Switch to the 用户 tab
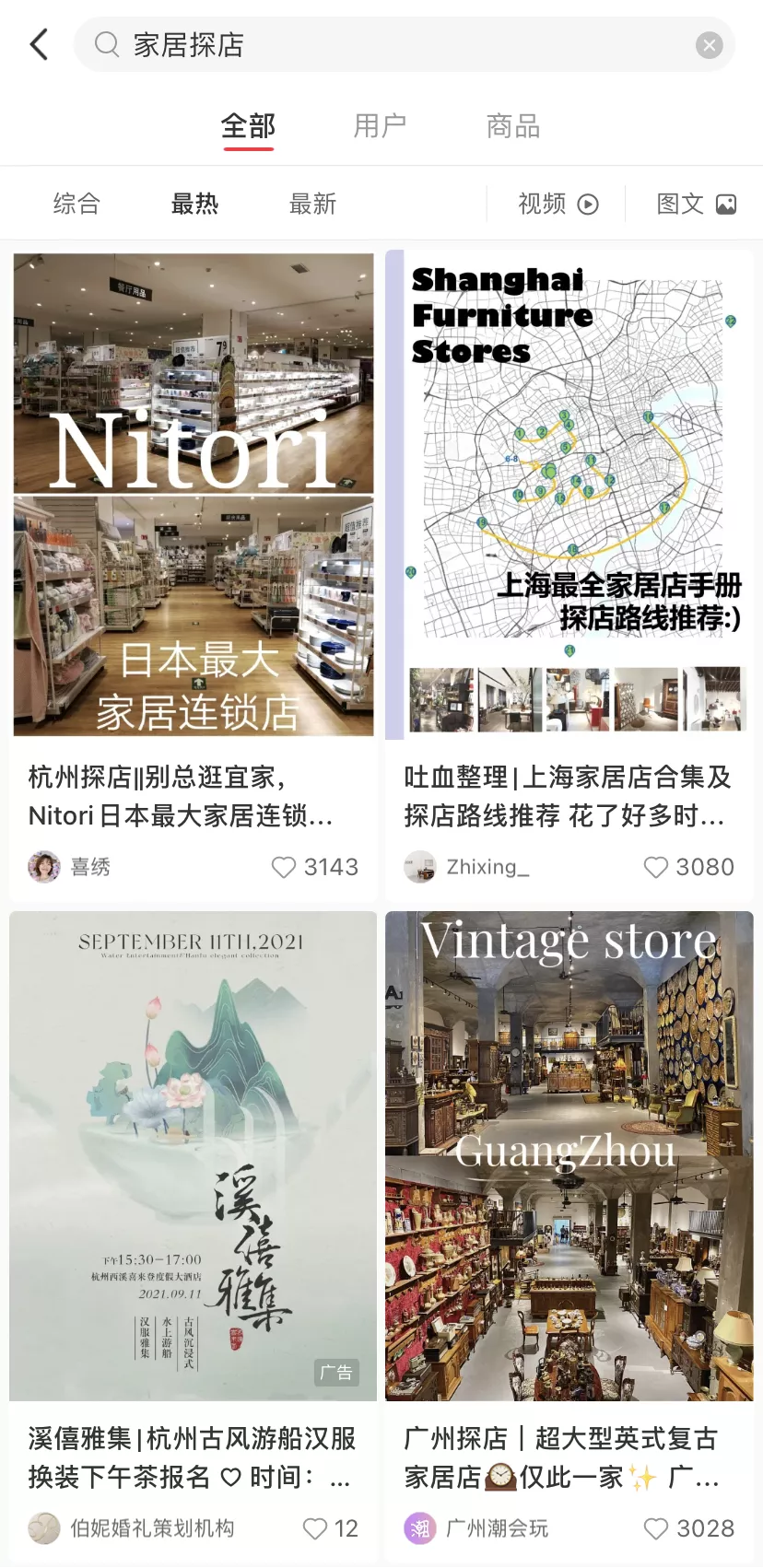The height and width of the screenshot is (1568, 763). [x=380, y=126]
